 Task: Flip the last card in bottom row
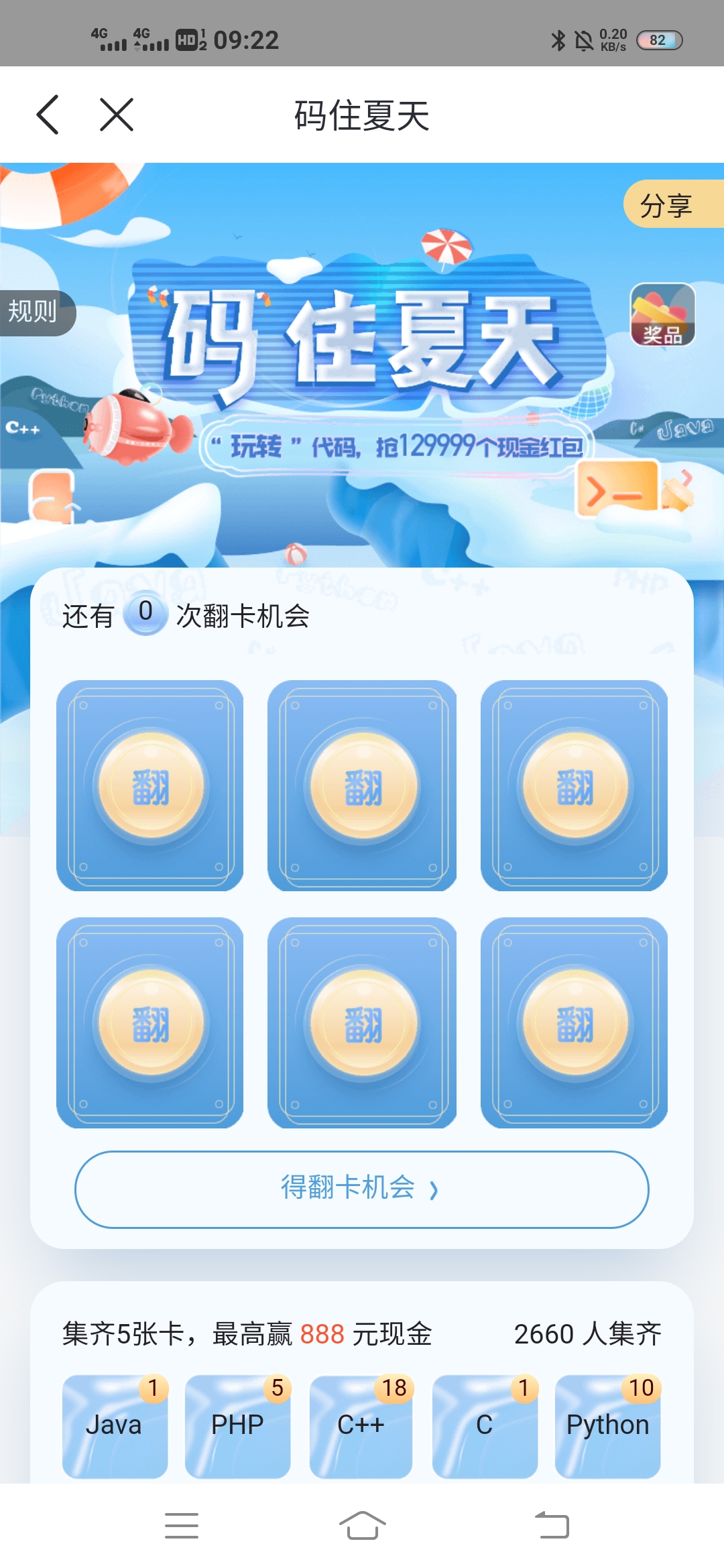pyautogui.click(x=574, y=1023)
